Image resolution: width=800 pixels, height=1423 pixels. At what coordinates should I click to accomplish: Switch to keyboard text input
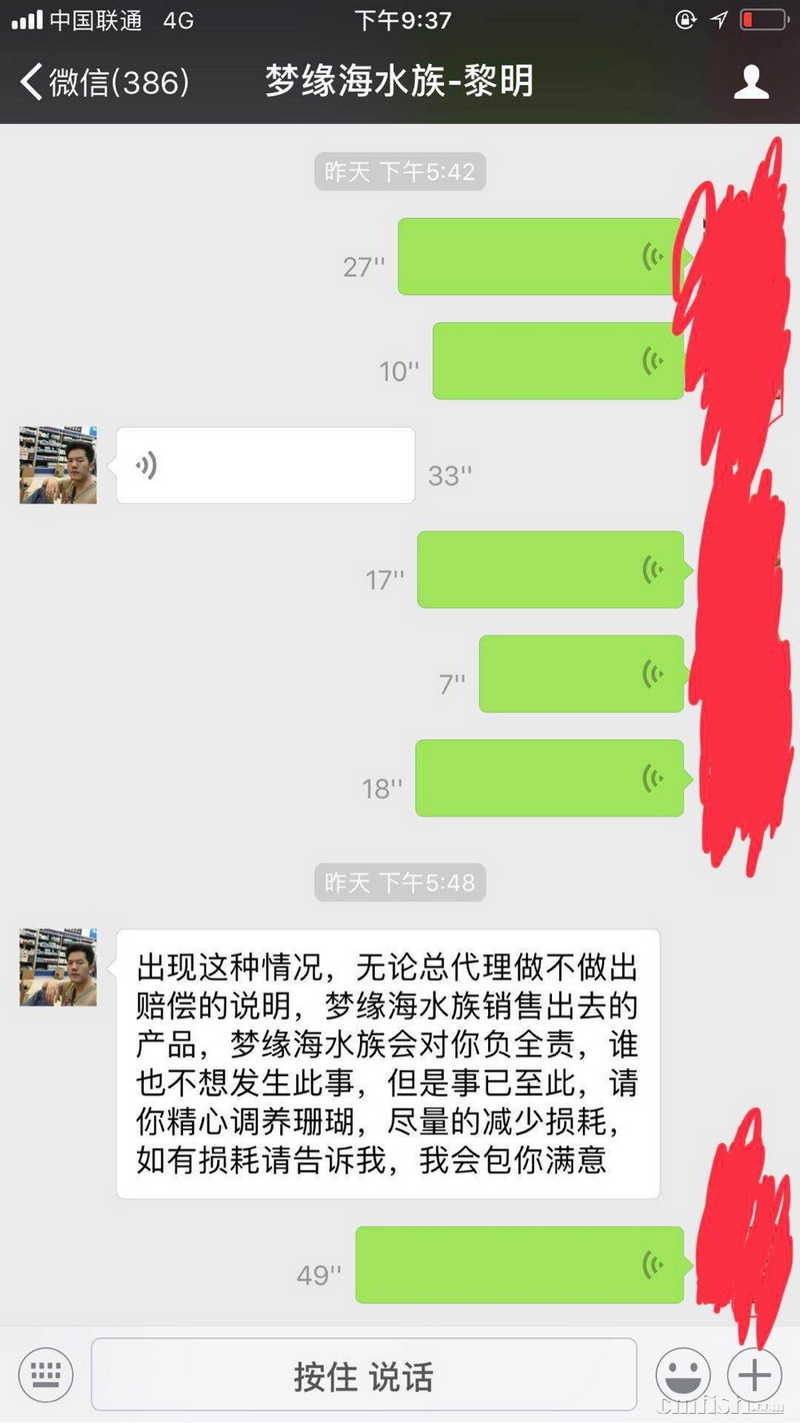click(x=45, y=1375)
